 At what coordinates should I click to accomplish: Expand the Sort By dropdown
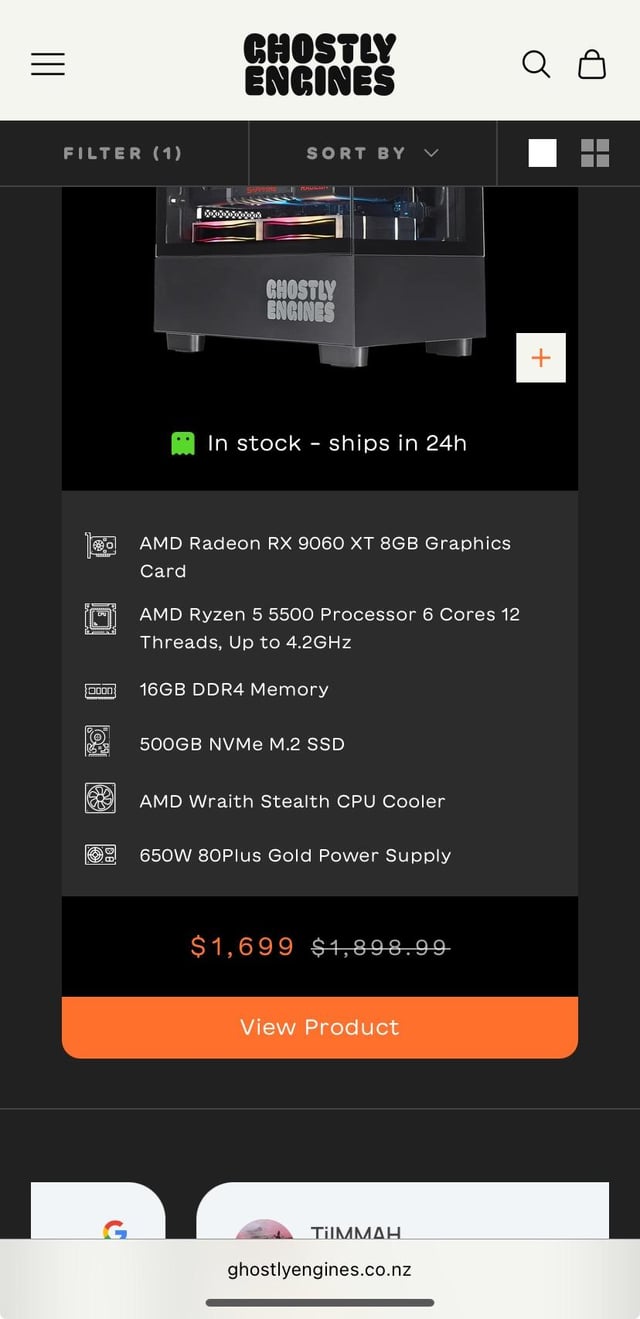coord(372,153)
